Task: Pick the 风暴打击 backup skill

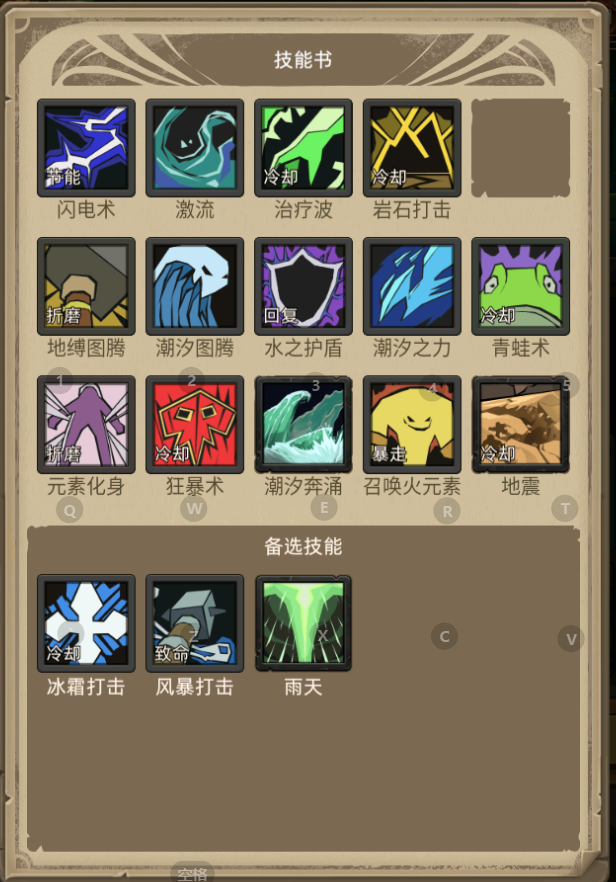Action: [194, 623]
